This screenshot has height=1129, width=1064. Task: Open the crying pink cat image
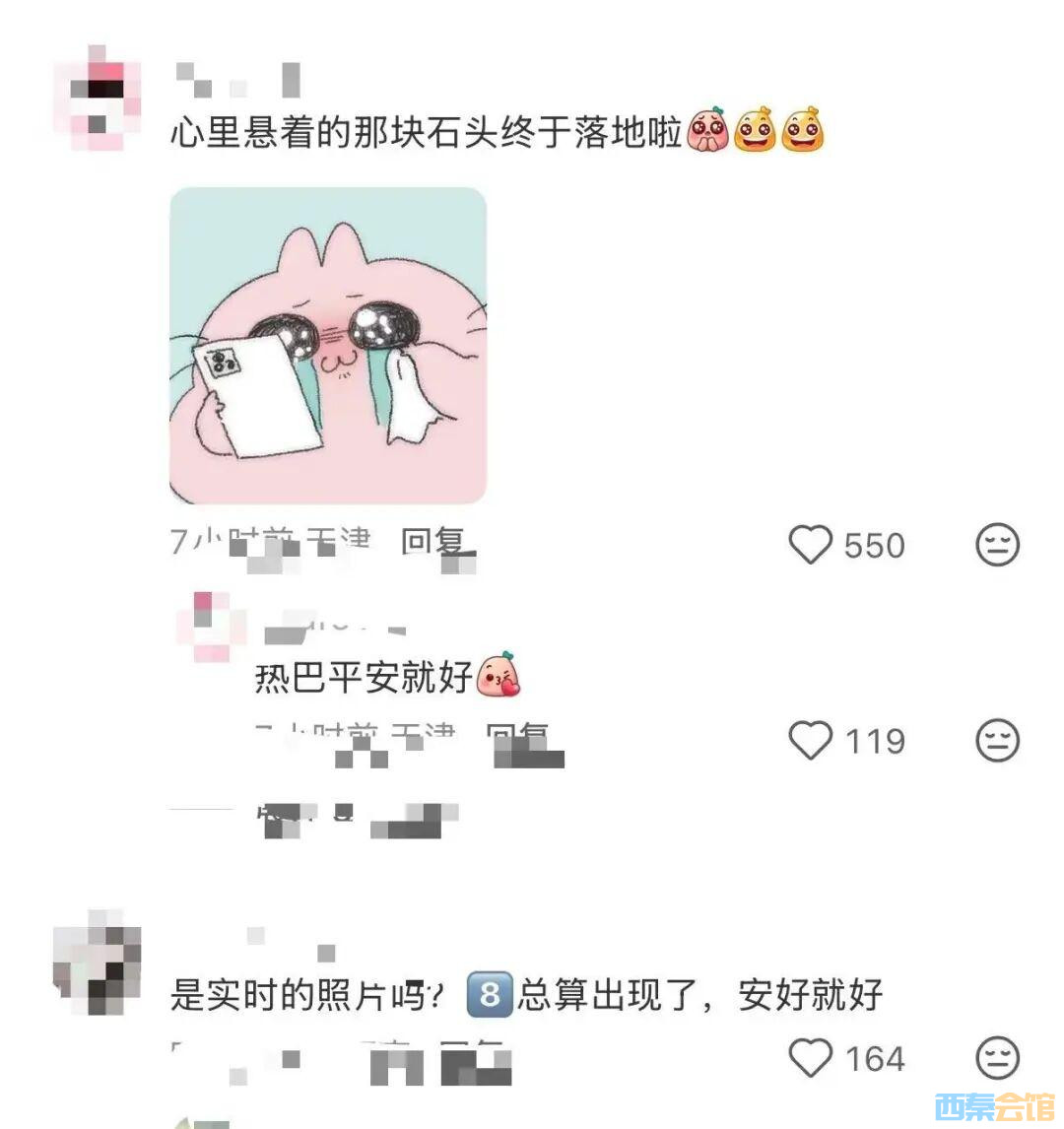[x=328, y=346]
